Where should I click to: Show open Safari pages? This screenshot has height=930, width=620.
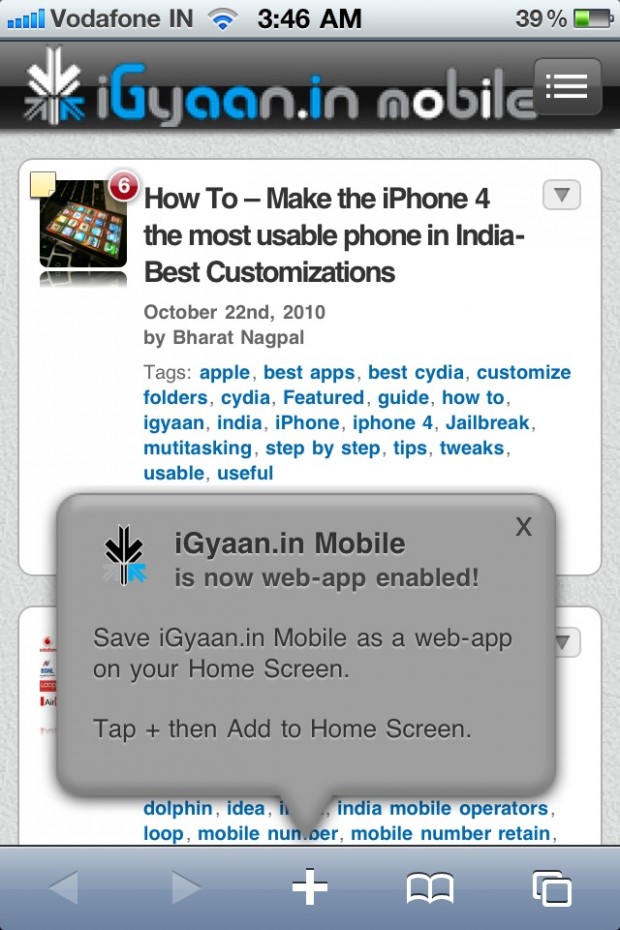pyautogui.click(x=552, y=887)
